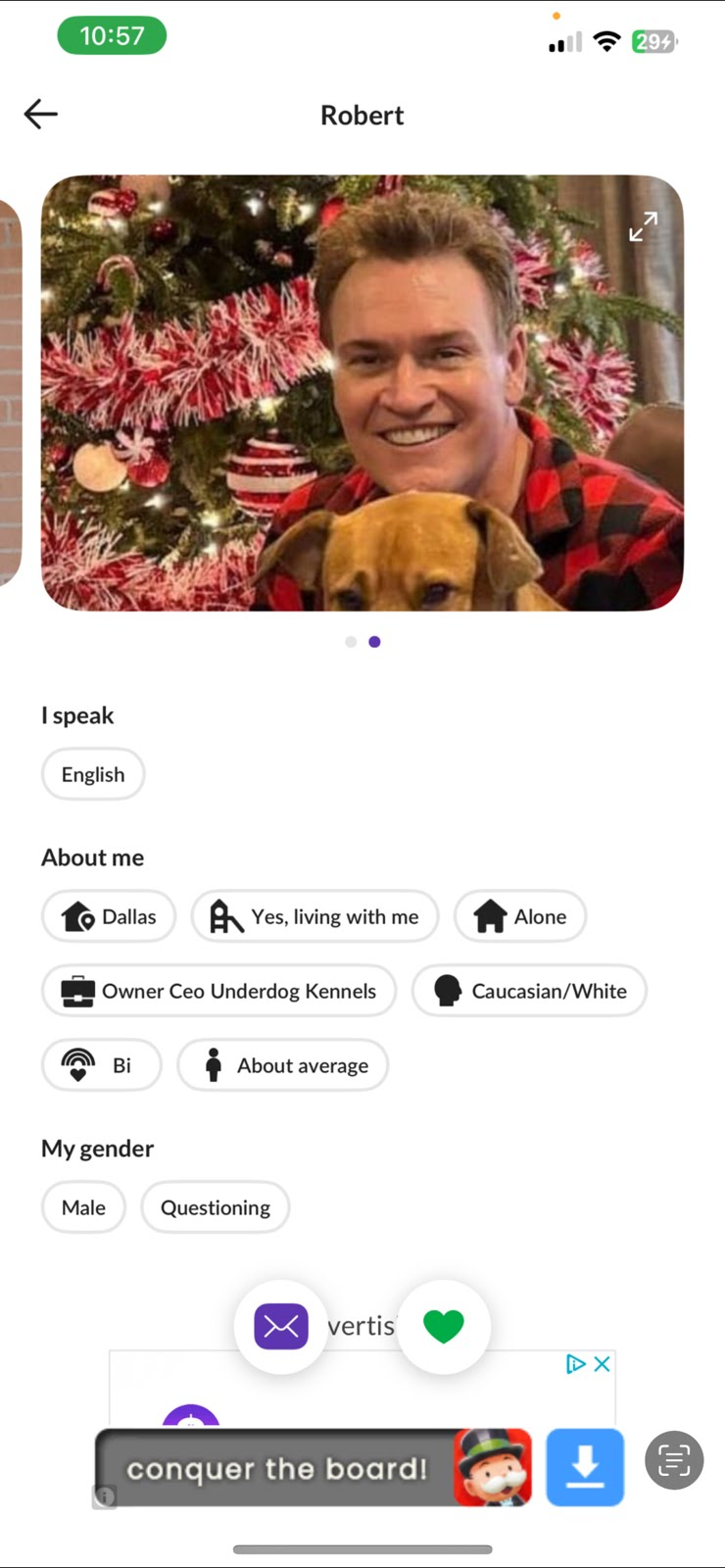Open the scan text floating button
The image size is (725, 1568).
click(x=674, y=1460)
